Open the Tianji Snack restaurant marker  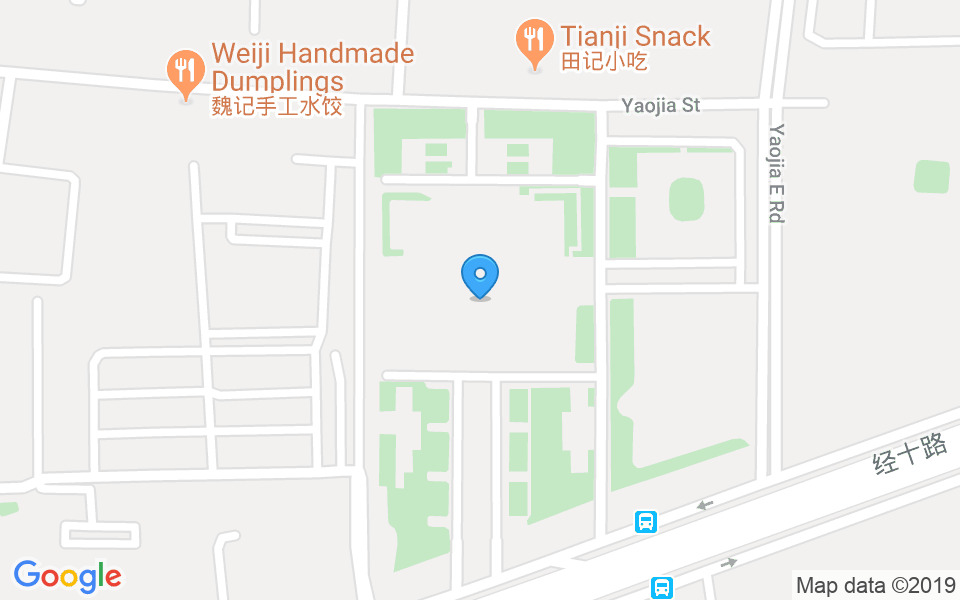click(535, 42)
